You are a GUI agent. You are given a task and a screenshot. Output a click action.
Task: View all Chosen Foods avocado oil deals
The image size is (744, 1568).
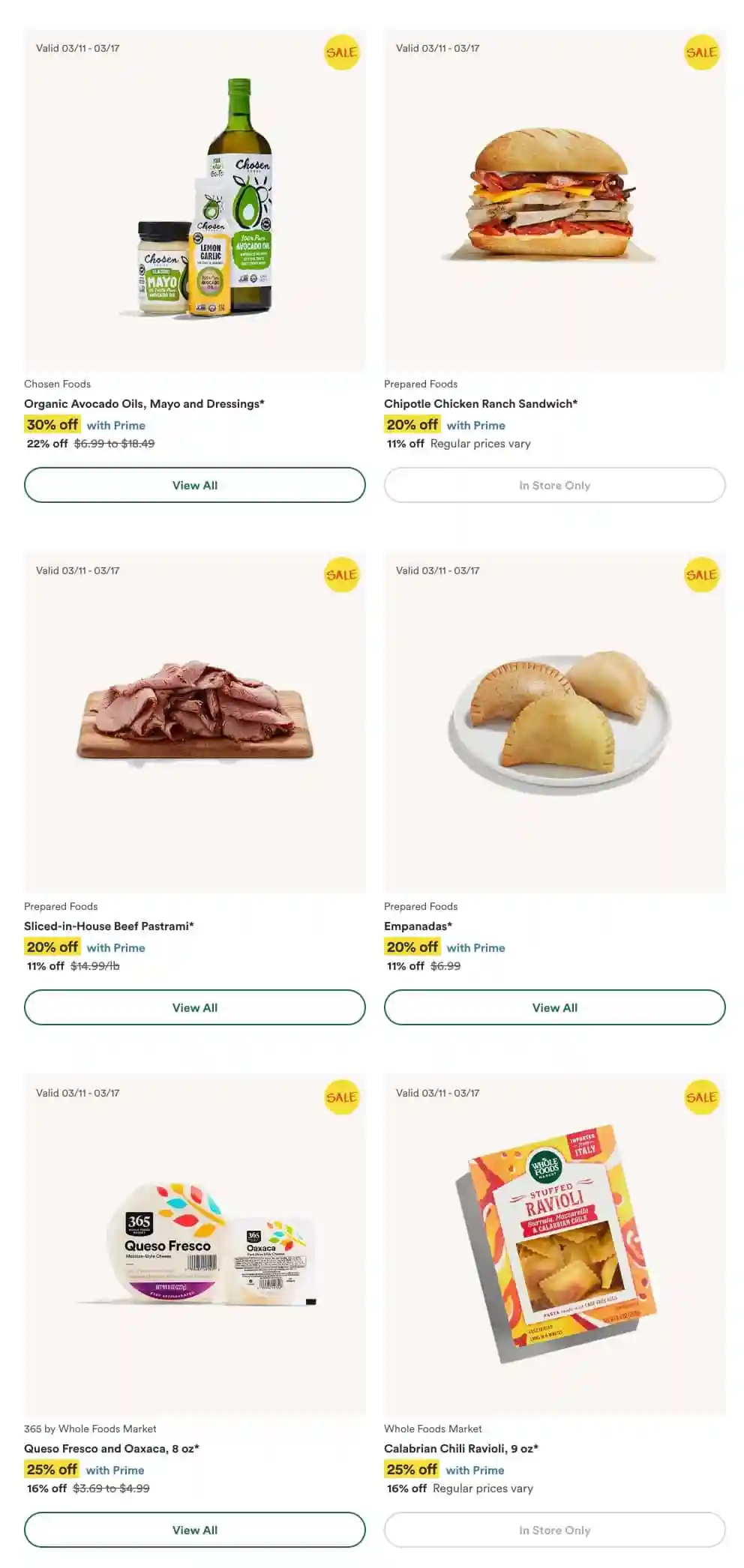click(194, 485)
